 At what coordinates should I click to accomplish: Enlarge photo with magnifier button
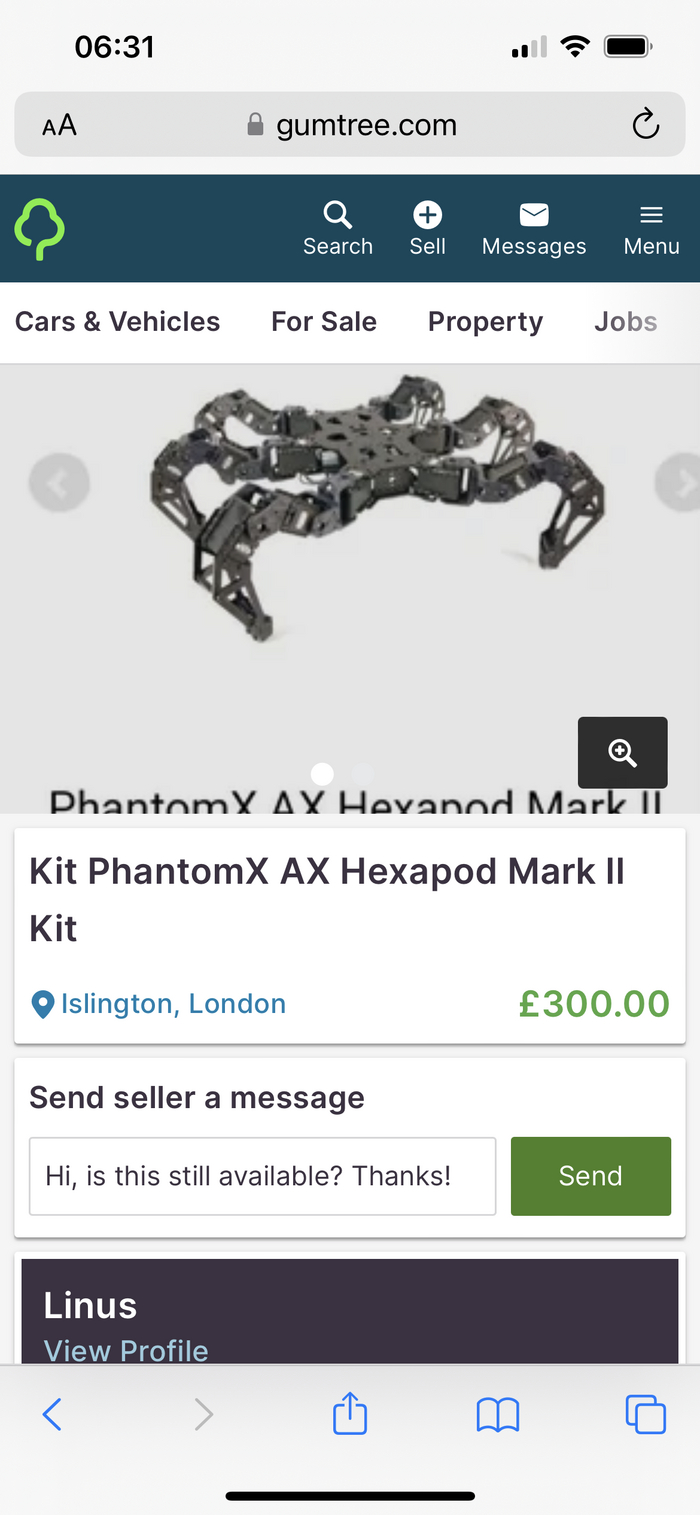622,753
